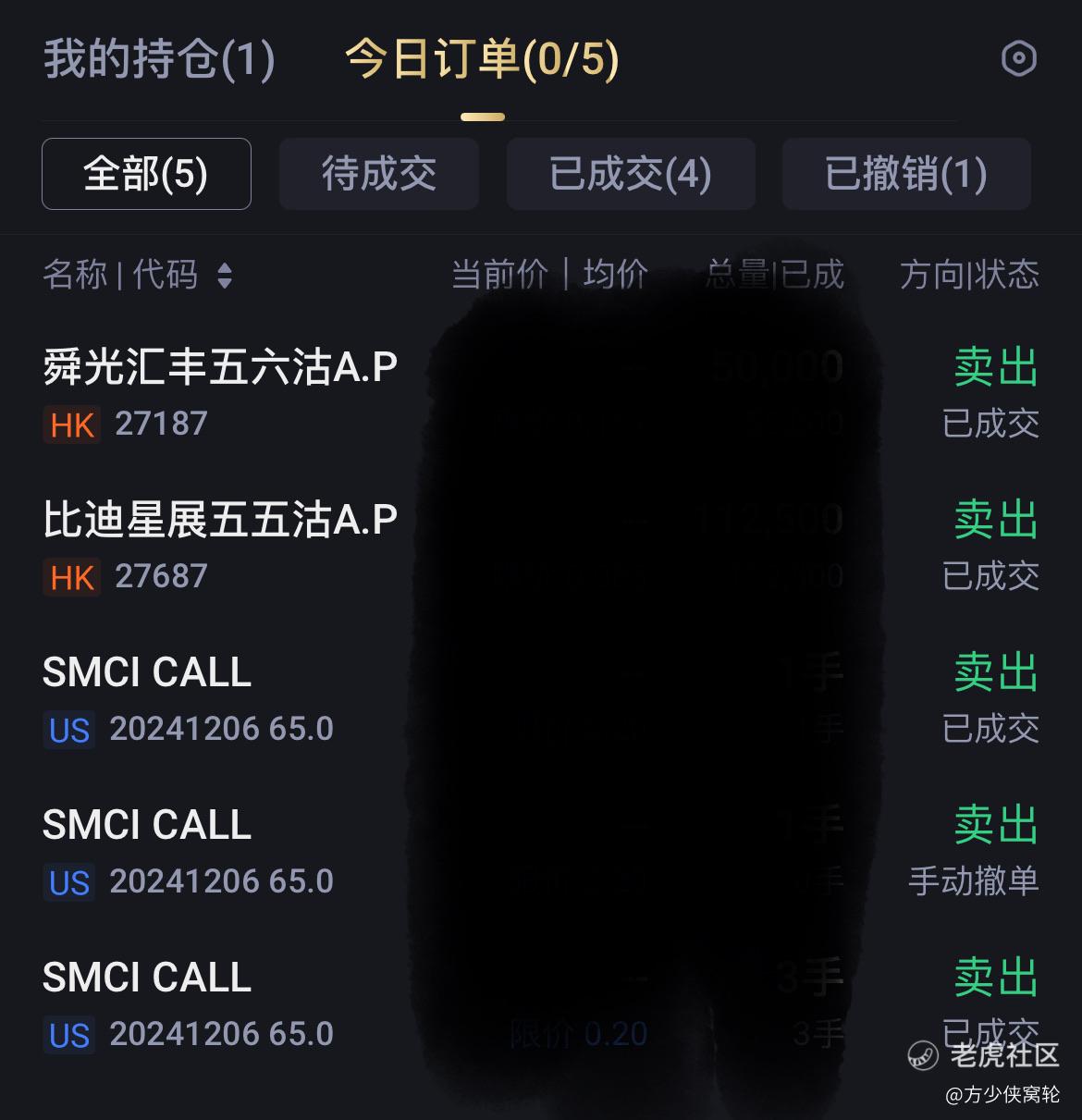Switch to the 我的持仓 tab
Viewport: 1082px width, 1120px height.
(159, 60)
